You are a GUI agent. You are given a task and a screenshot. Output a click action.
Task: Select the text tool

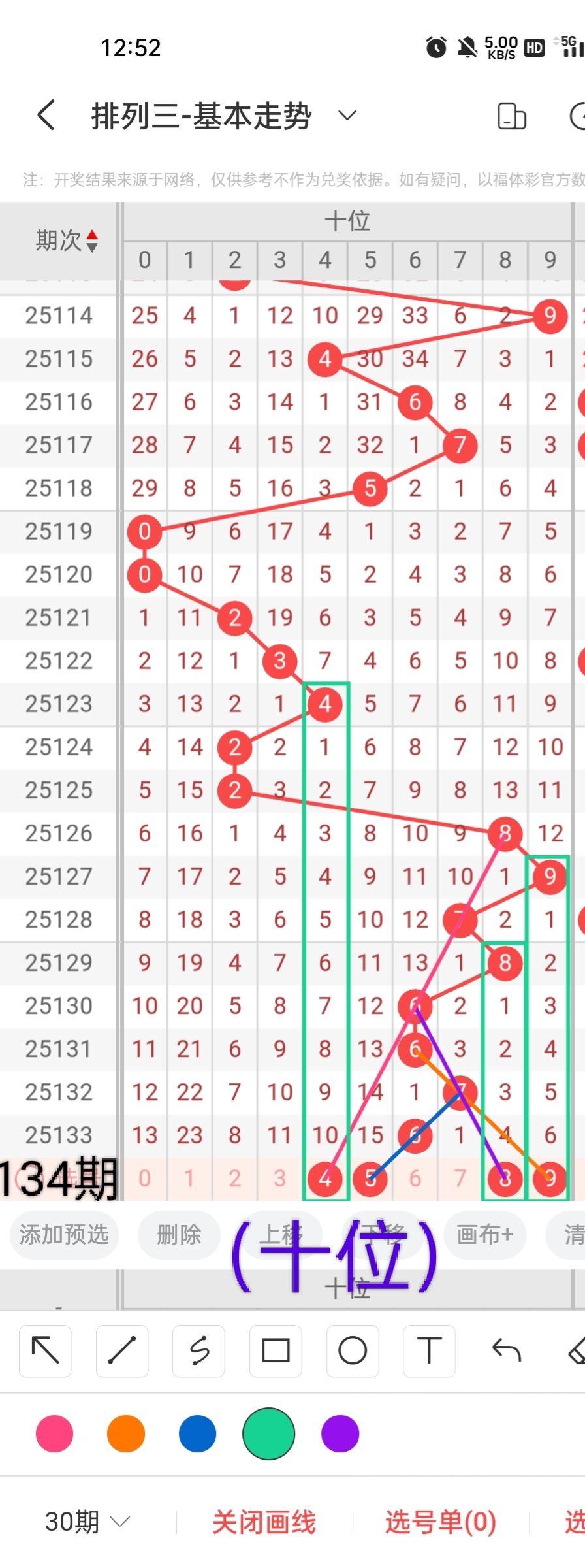(x=429, y=1350)
